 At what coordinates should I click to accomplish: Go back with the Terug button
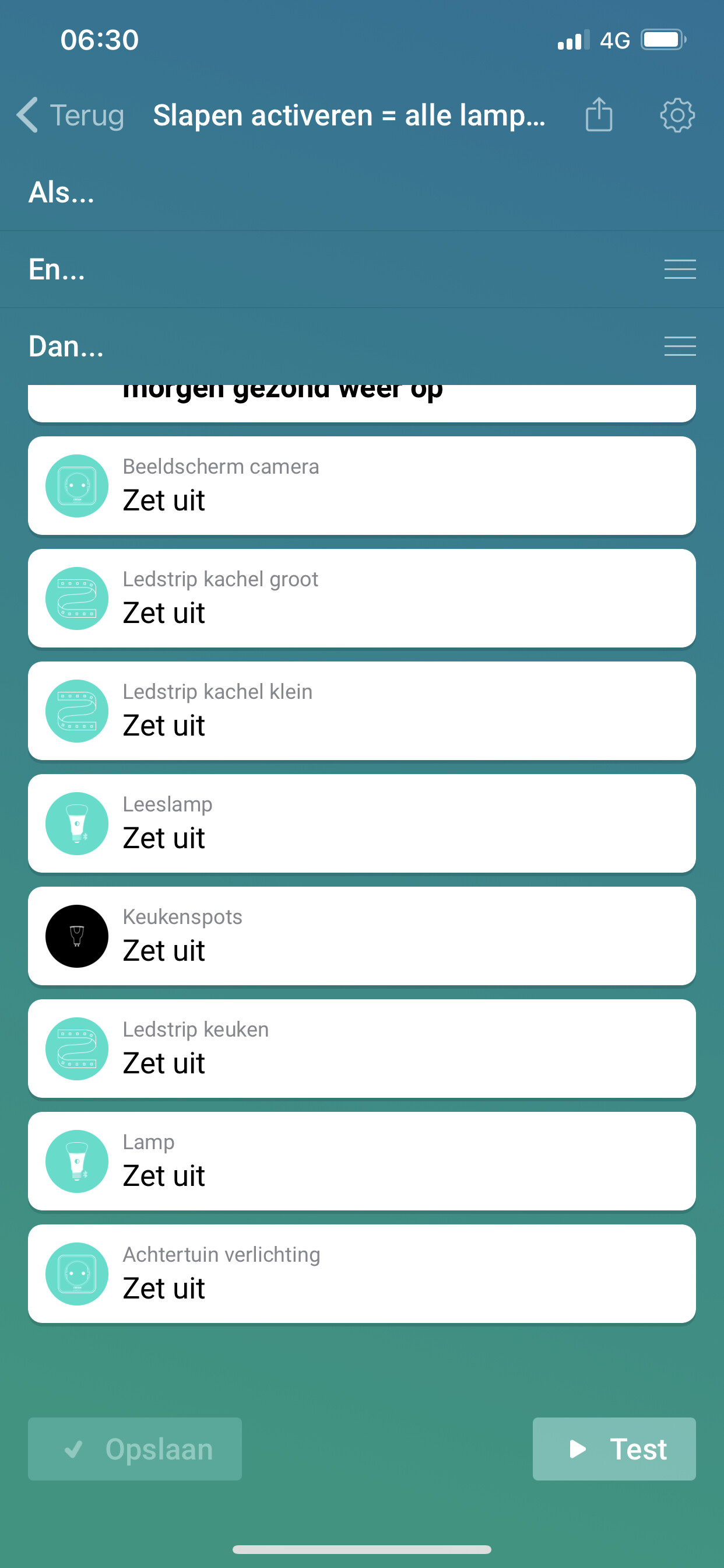click(71, 115)
